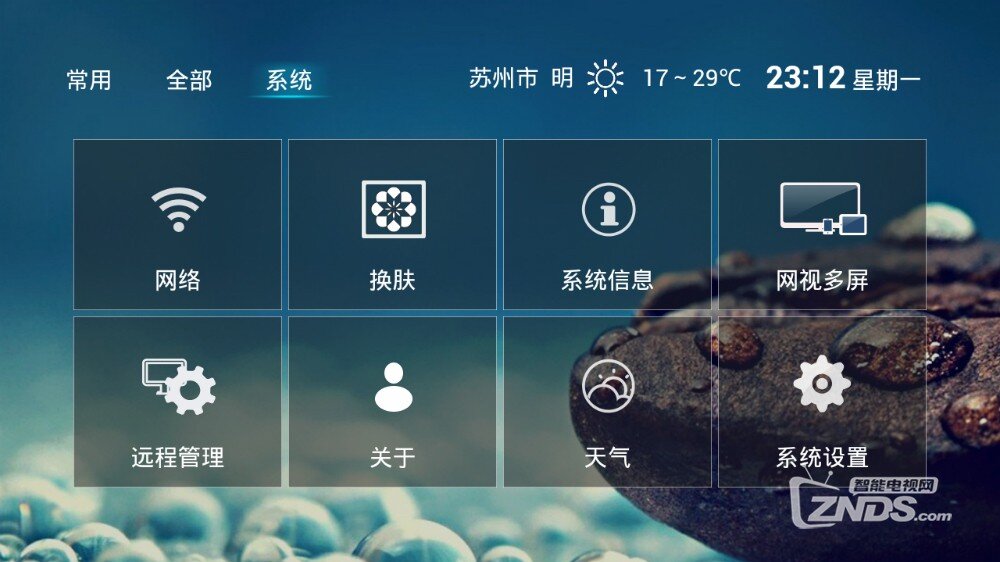The height and width of the screenshot is (562, 1000).
Task: Select the 系统 tab
Action: [289, 80]
